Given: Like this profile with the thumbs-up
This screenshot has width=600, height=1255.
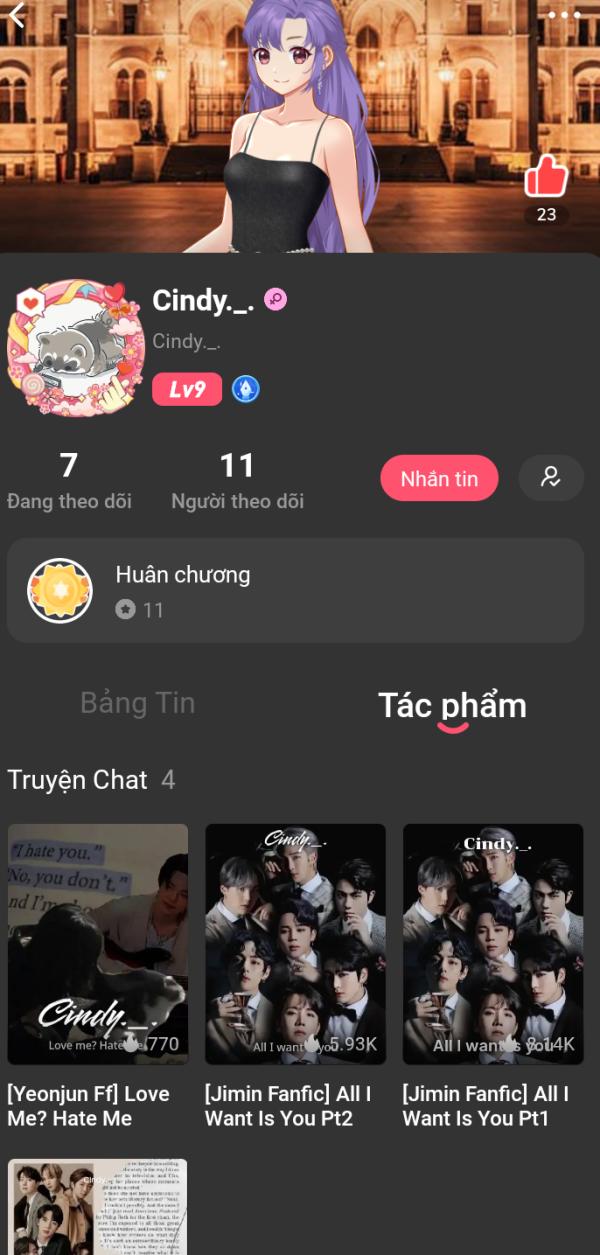Looking at the screenshot, I should pyautogui.click(x=546, y=177).
